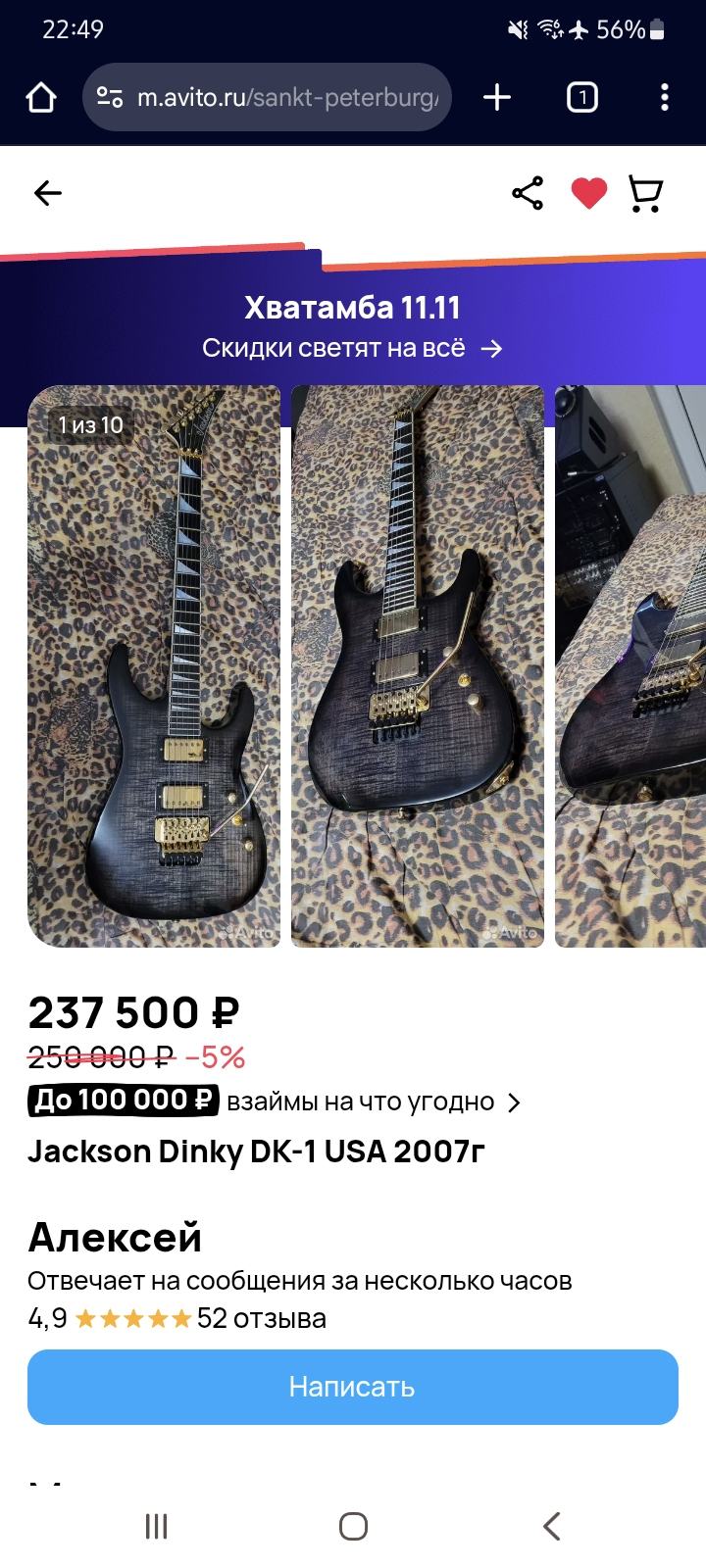
Task: Remove listing from favorites heart
Action: click(x=588, y=193)
